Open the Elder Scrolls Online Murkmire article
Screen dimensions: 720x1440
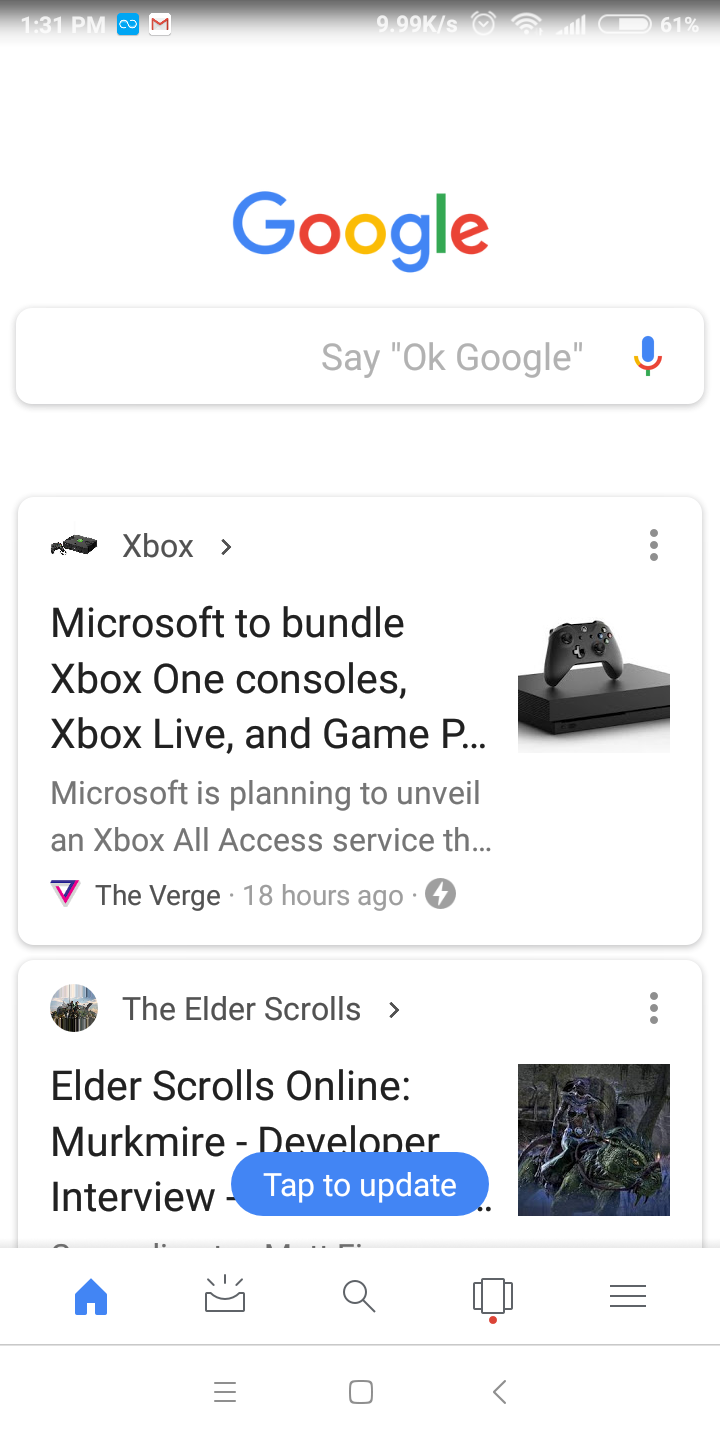pos(270,1141)
